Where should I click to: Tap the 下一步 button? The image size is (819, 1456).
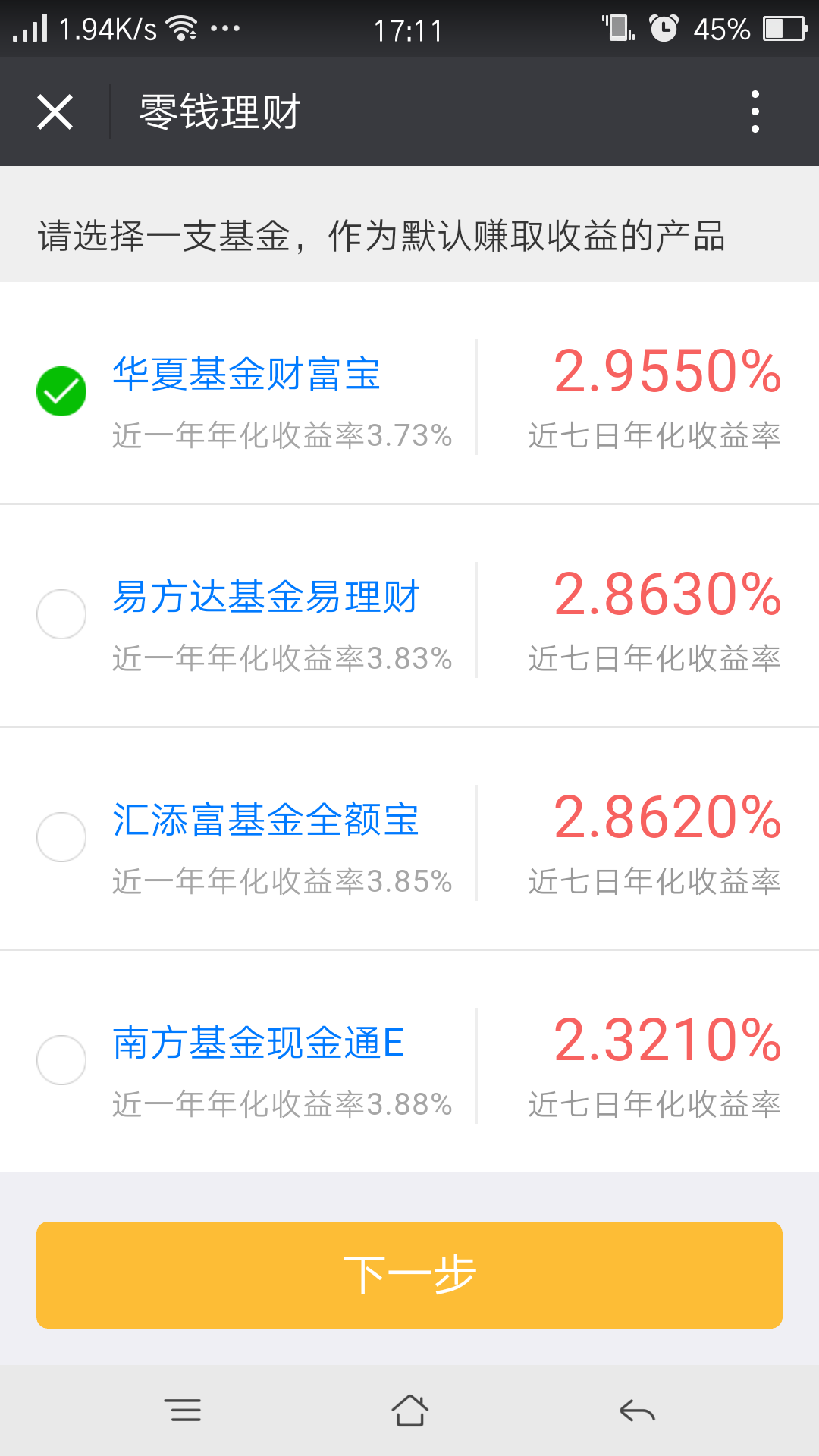pyautogui.click(x=409, y=1274)
